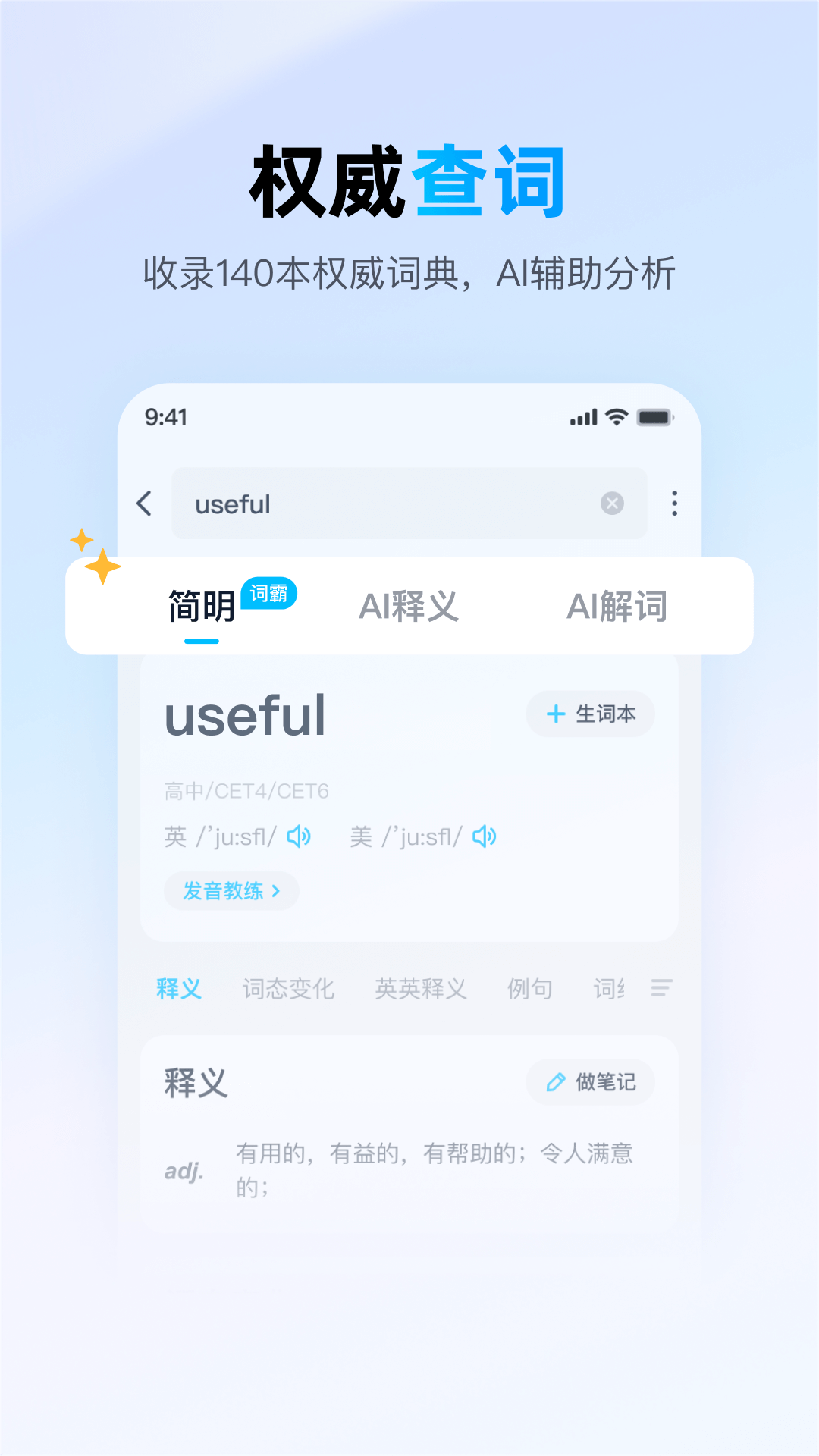Viewport: 819px width, 1456px height.
Task: Open the 例句 sub-tab
Action: click(529, 988)
